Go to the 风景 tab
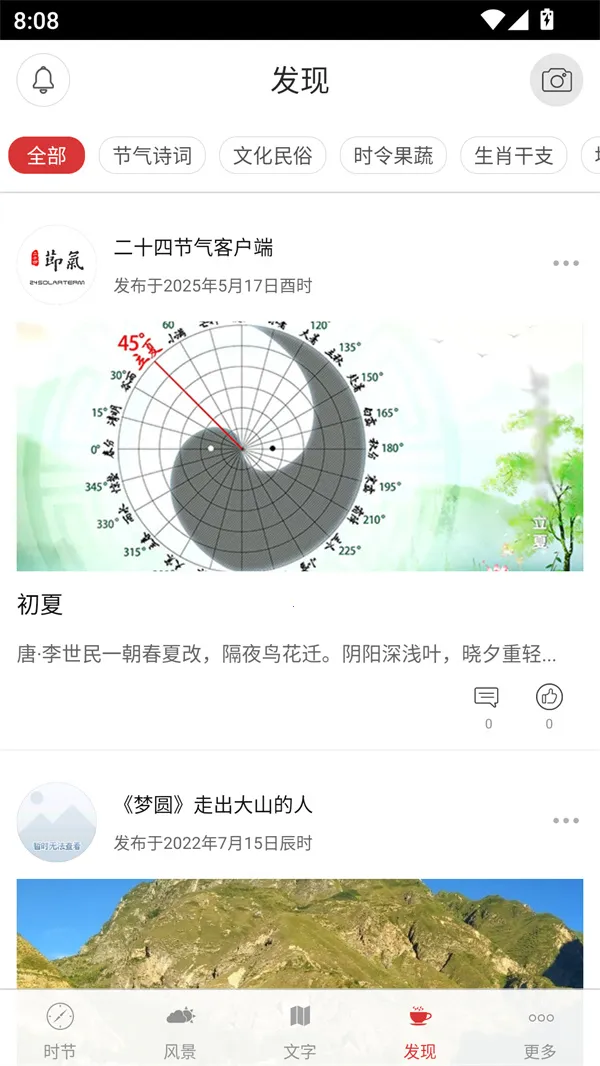The image size is (600, 1066). (180, 1030)
